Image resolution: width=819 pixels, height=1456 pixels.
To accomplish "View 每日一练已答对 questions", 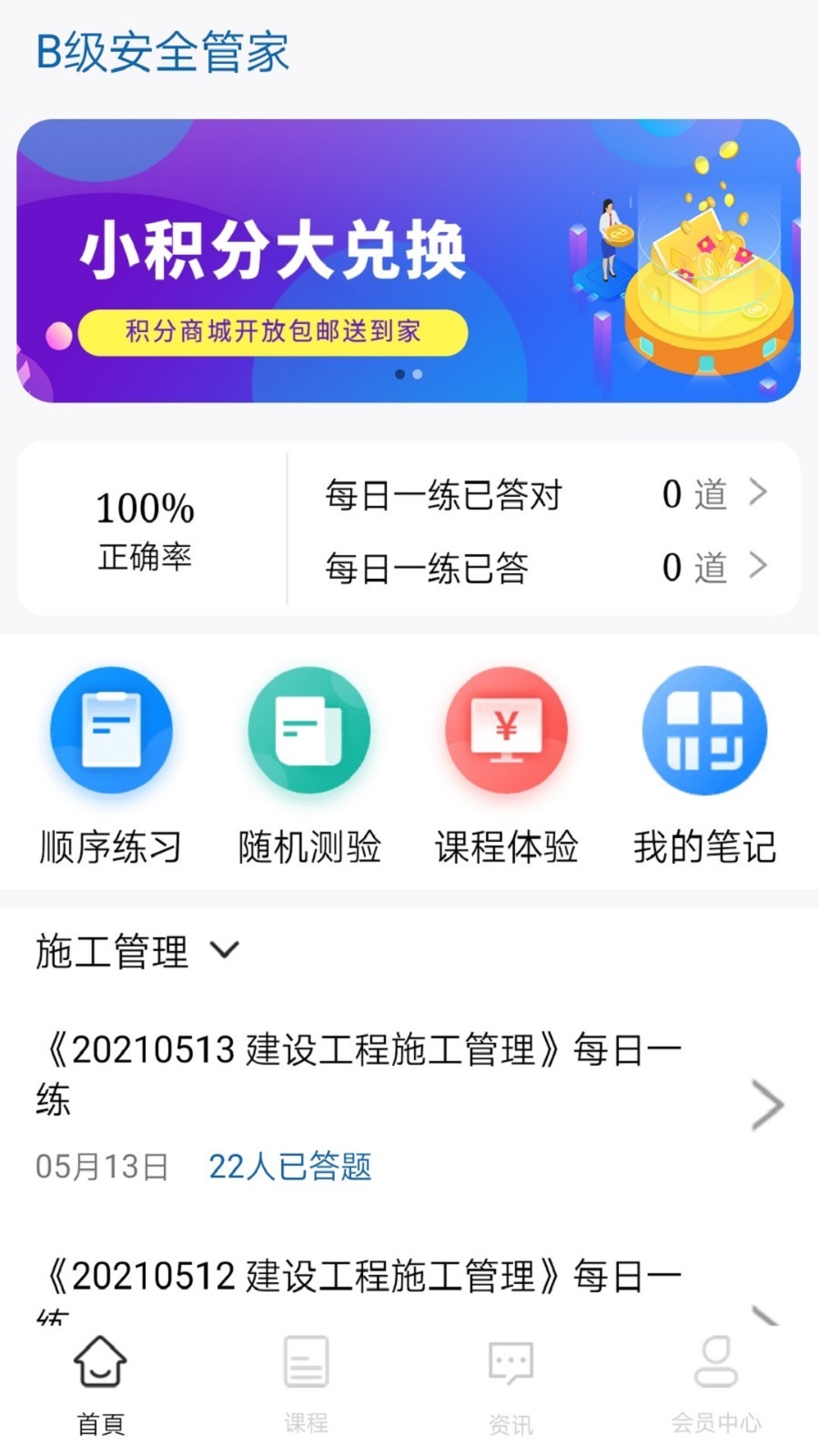I will click(546, 495).
